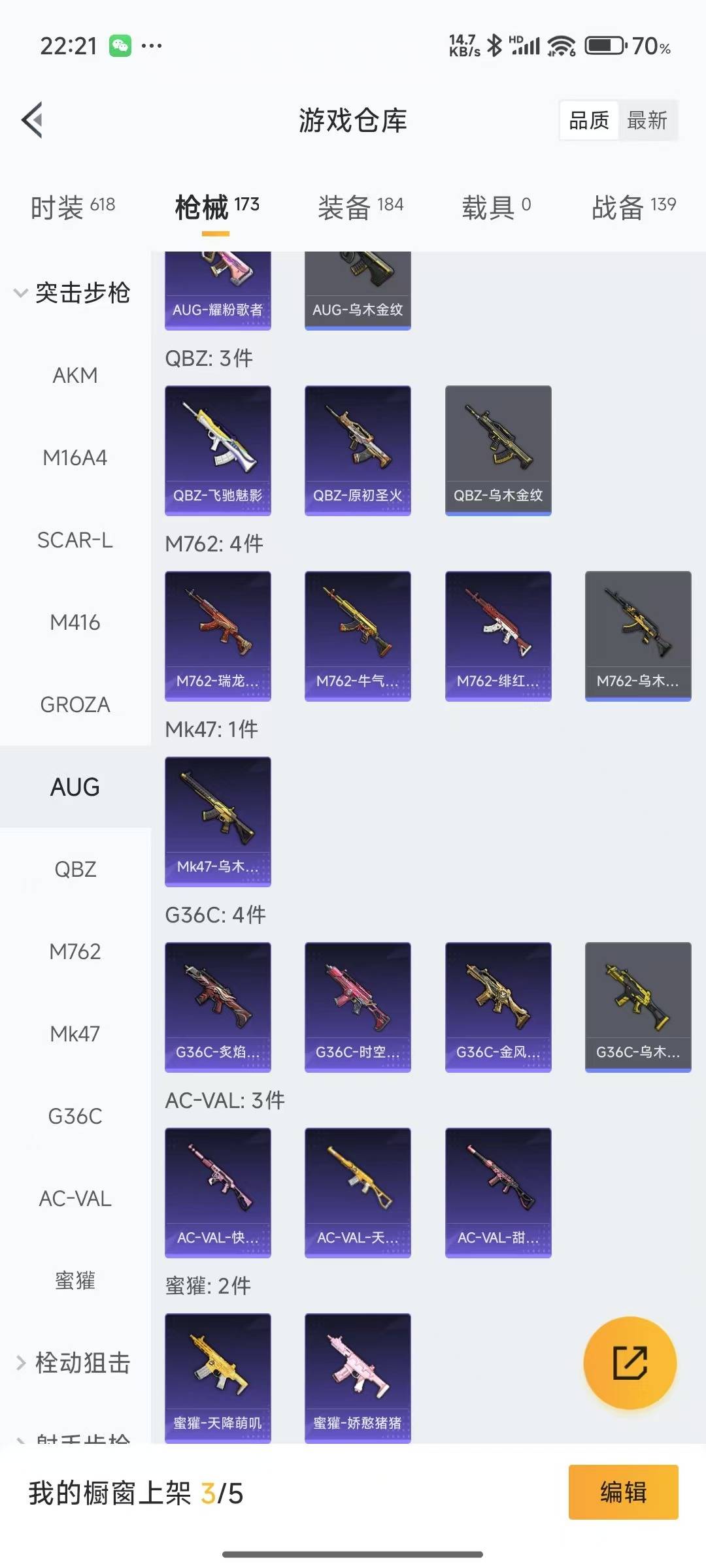
Task: Jump to GROZA in the side list
Action: tap(75, 705)
